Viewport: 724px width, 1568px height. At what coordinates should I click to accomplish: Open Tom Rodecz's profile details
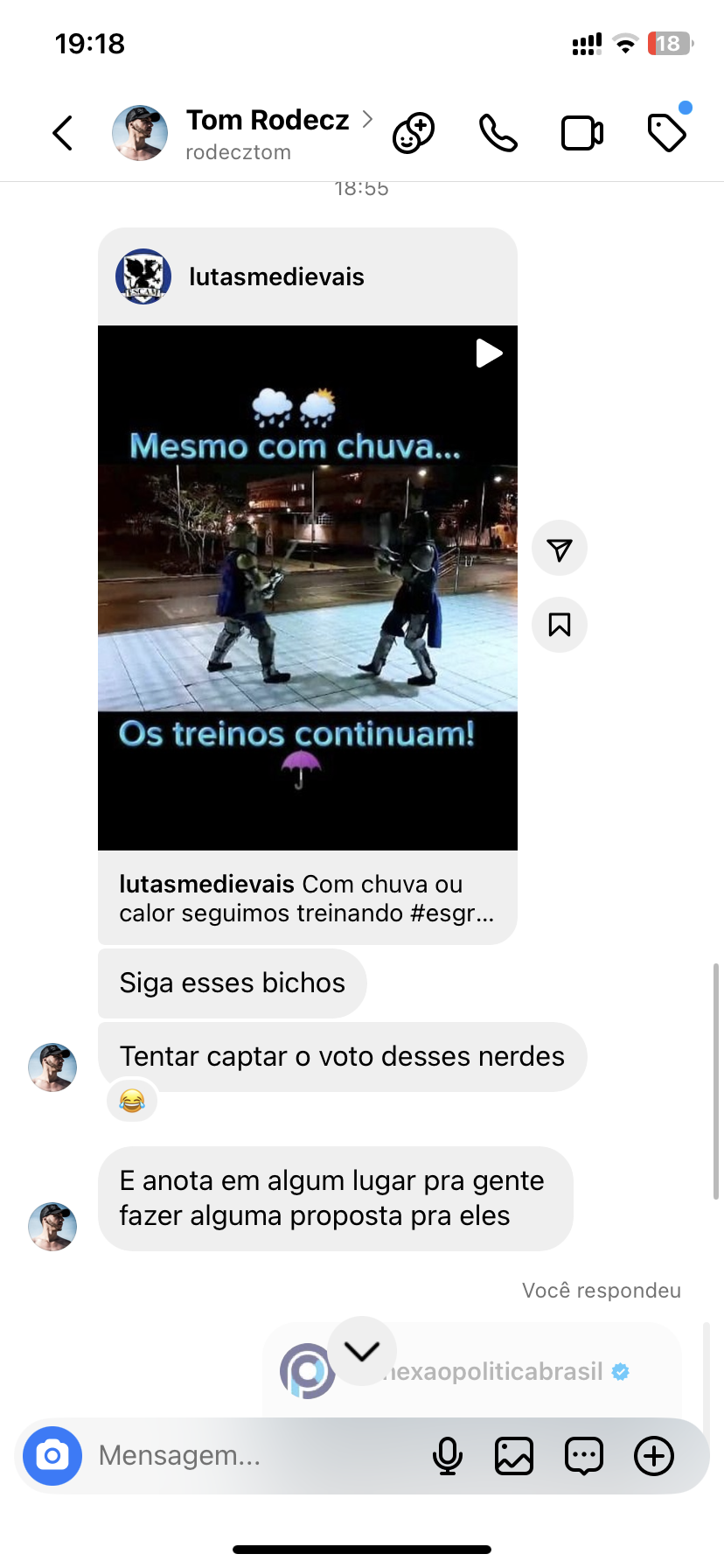coord(267,133)
